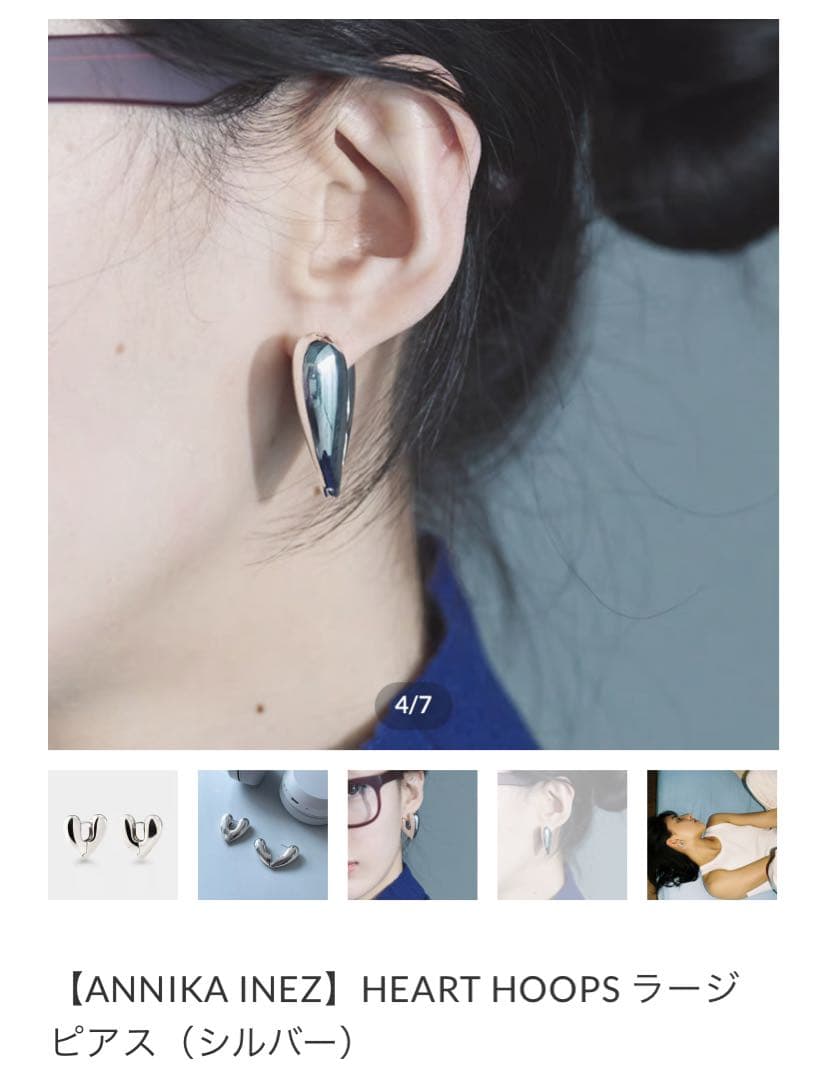This screenshot has height=1080, width=828.
Task: Select thumbnail of earrings on white background
Action: point(113,835)
